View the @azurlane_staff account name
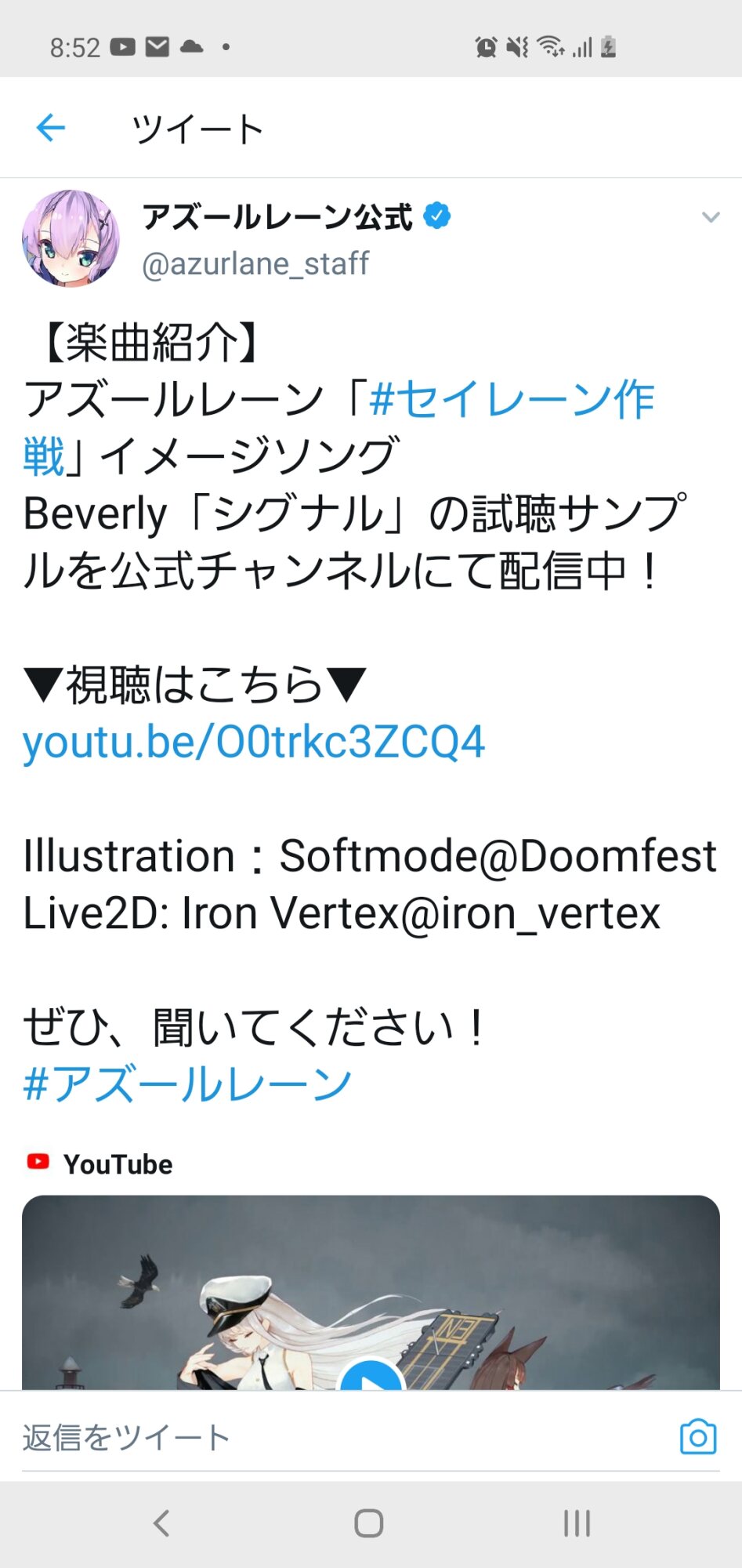 point(255,264)
